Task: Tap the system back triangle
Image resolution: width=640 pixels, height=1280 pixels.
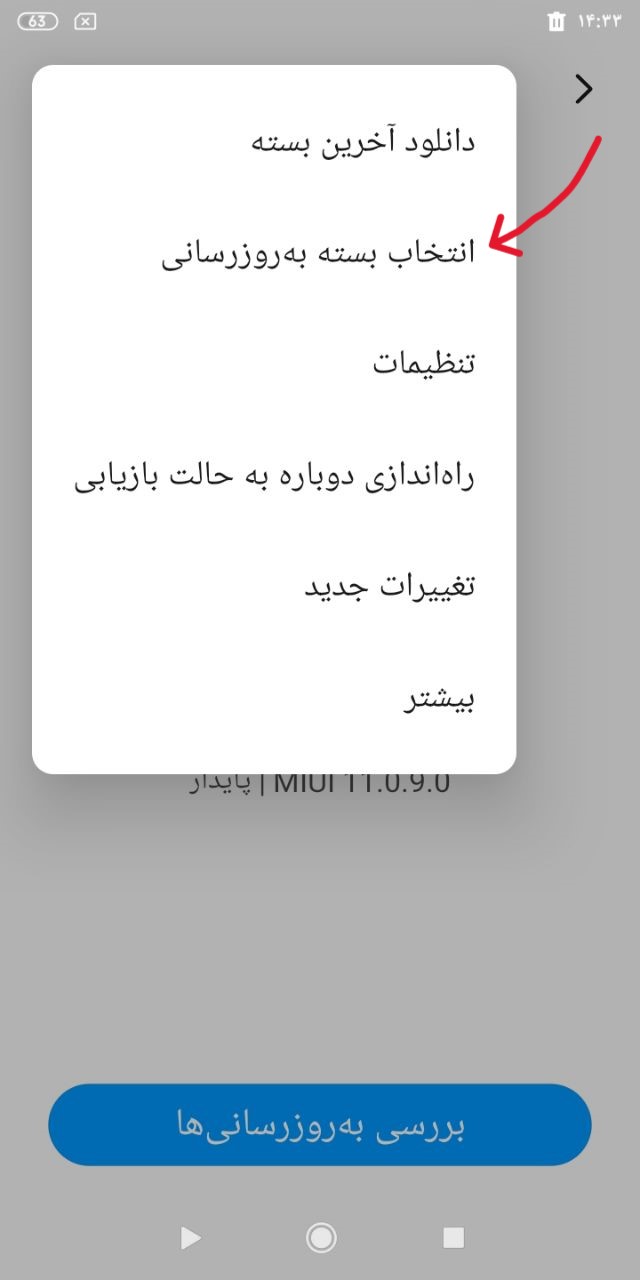Action: [x=190, y=1238]
